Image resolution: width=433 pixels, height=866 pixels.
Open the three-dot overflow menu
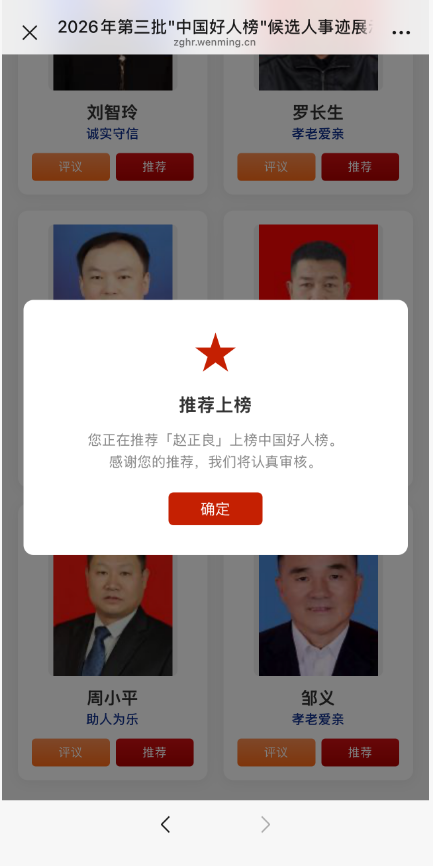[x=401, y=33]
